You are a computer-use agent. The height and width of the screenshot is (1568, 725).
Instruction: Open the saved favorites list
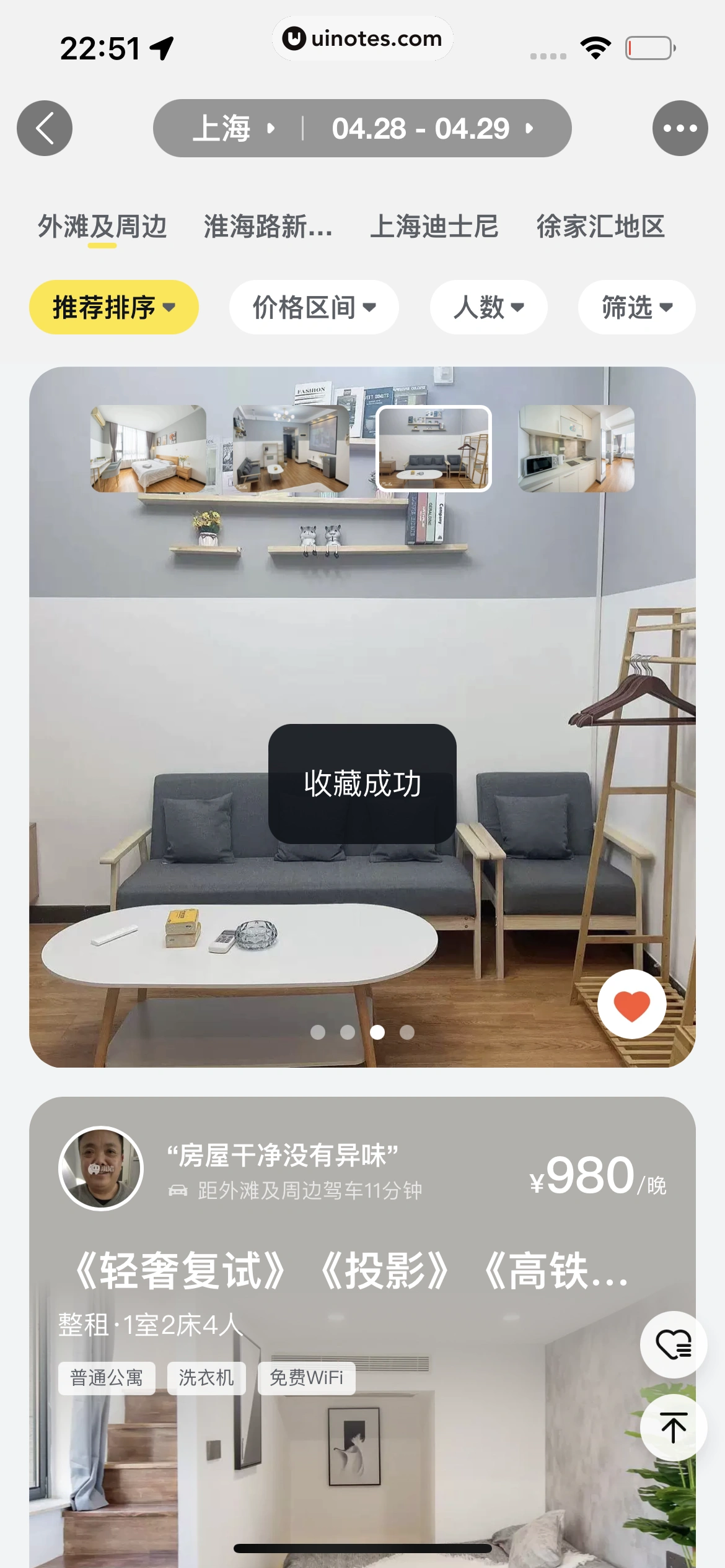673,1344
